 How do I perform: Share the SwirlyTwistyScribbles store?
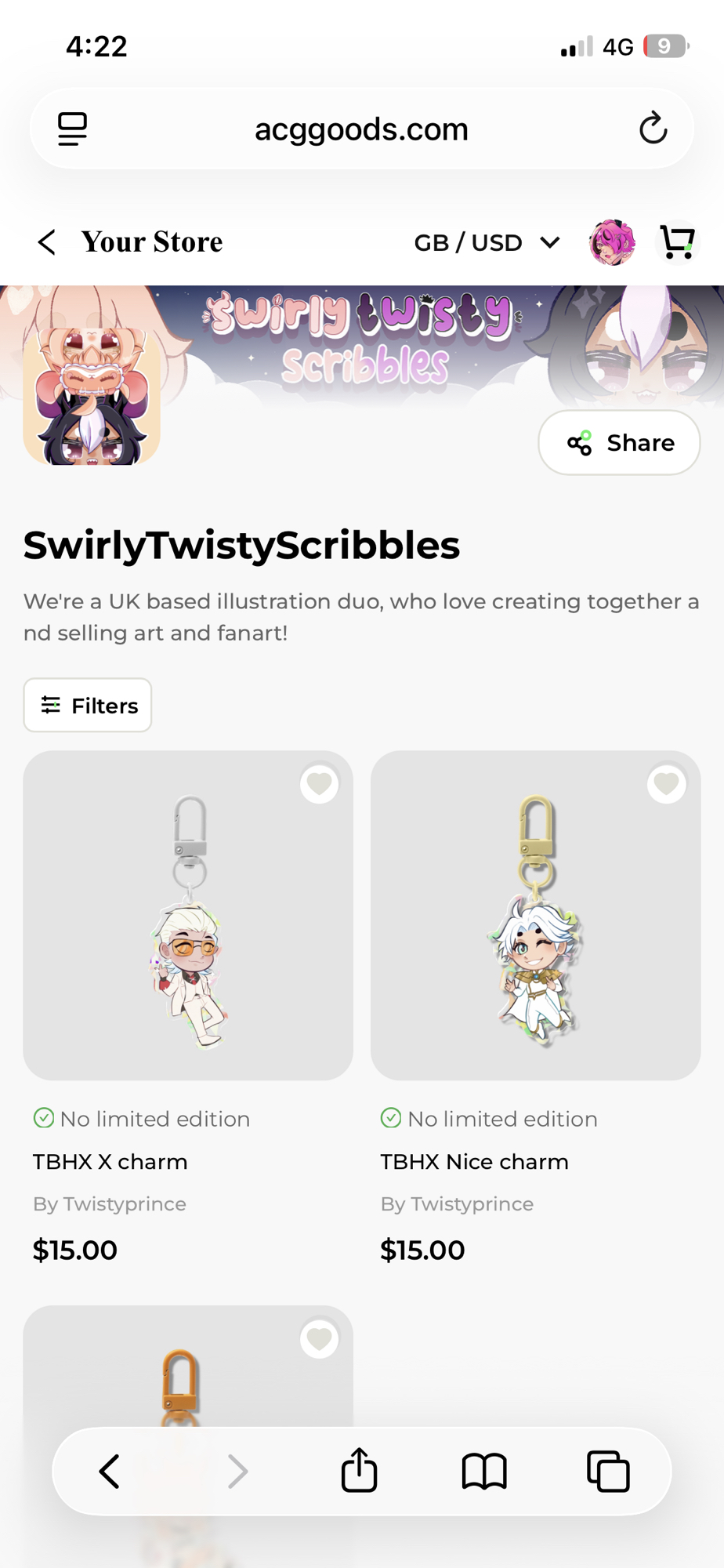tap(619, 443)
